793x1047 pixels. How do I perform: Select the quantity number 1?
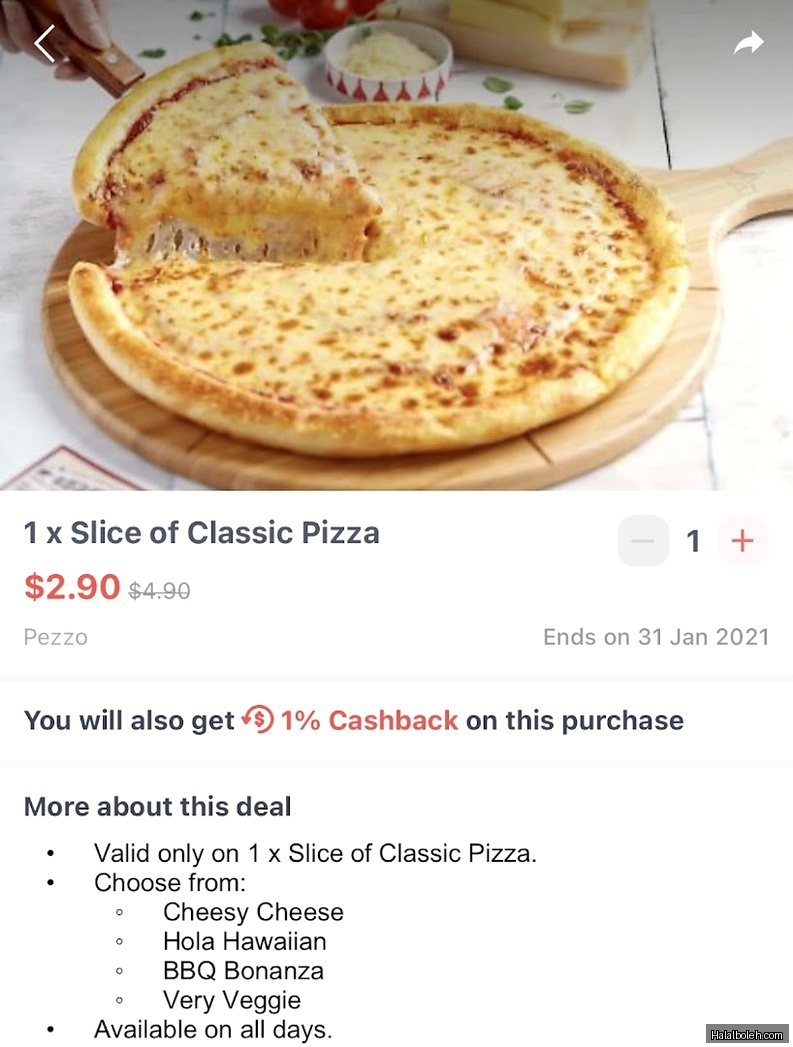click(692, 540)
